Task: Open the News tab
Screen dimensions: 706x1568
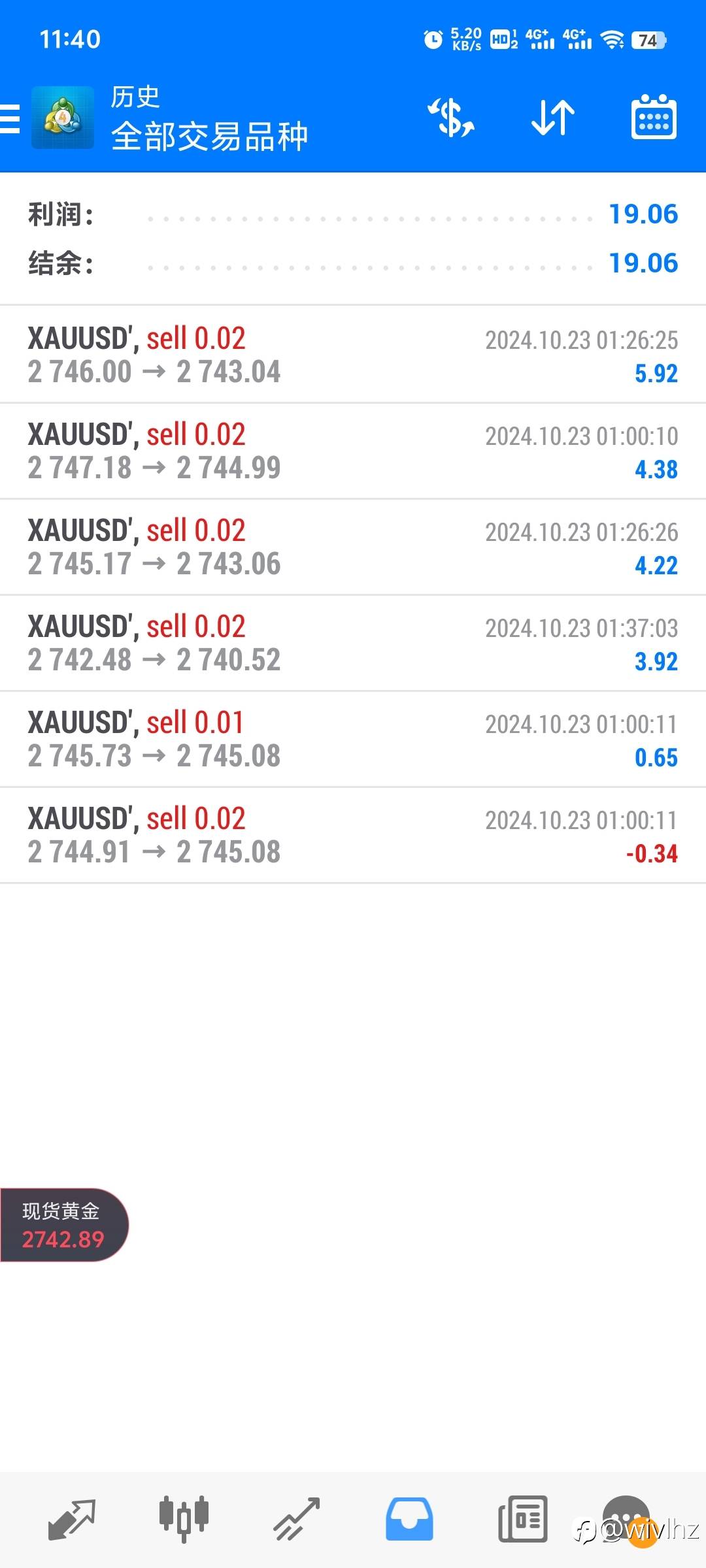Action: tap(522, 1518)
